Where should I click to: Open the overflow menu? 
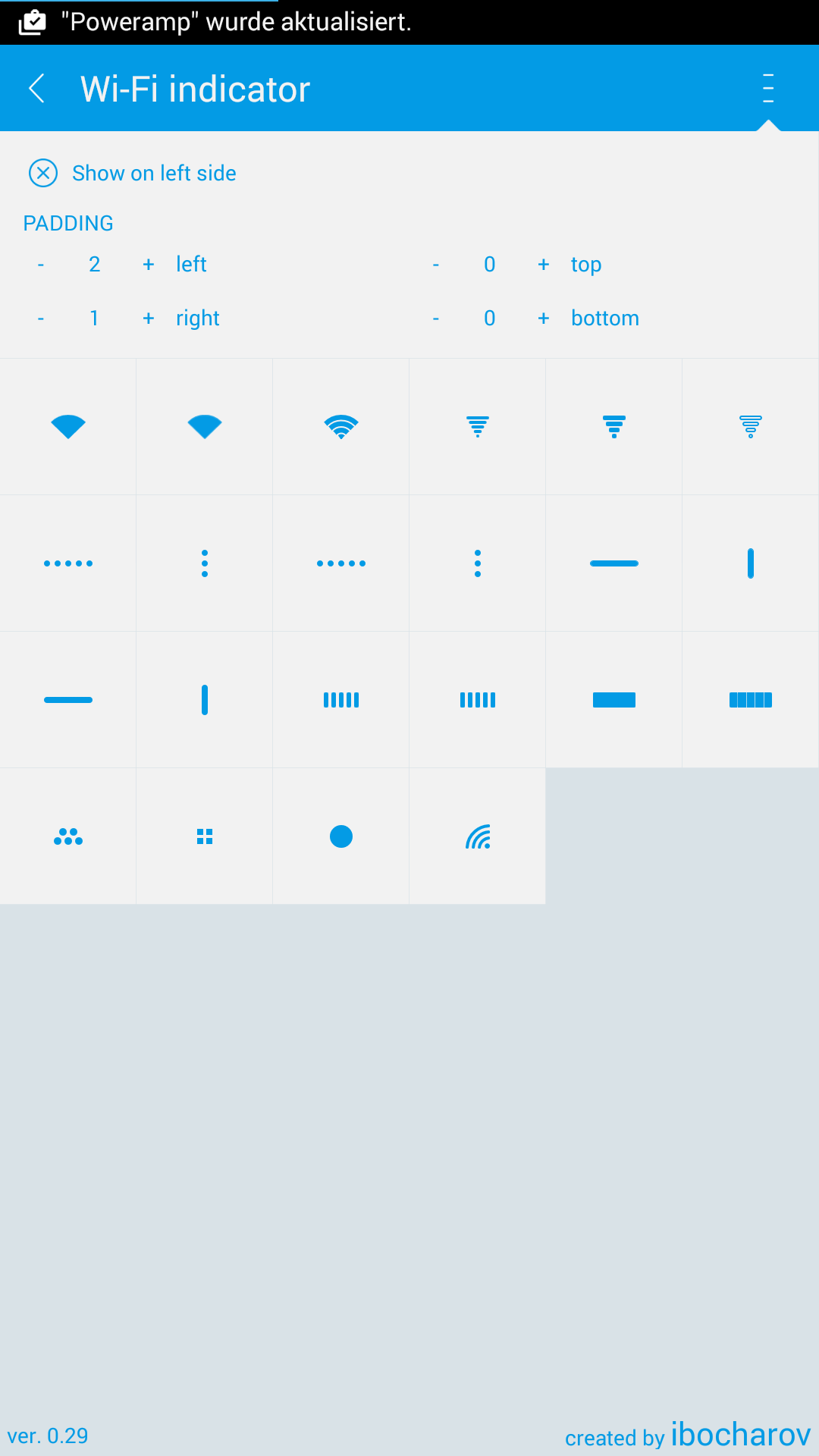[x=768, y=89]
